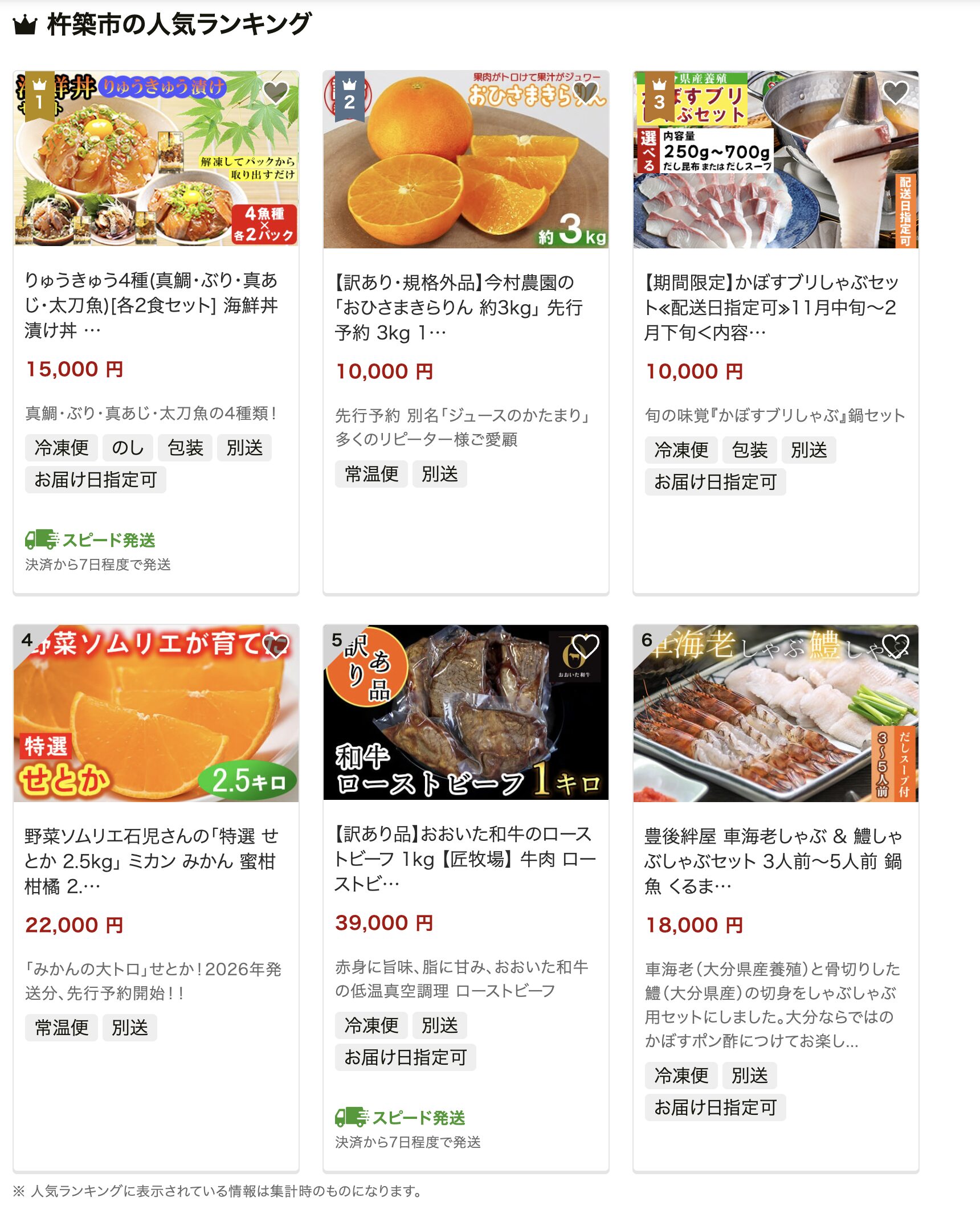Save せとか 2.5kg to favorites
This screenshot has height=1218, width=980.
(x=276, y=646)
